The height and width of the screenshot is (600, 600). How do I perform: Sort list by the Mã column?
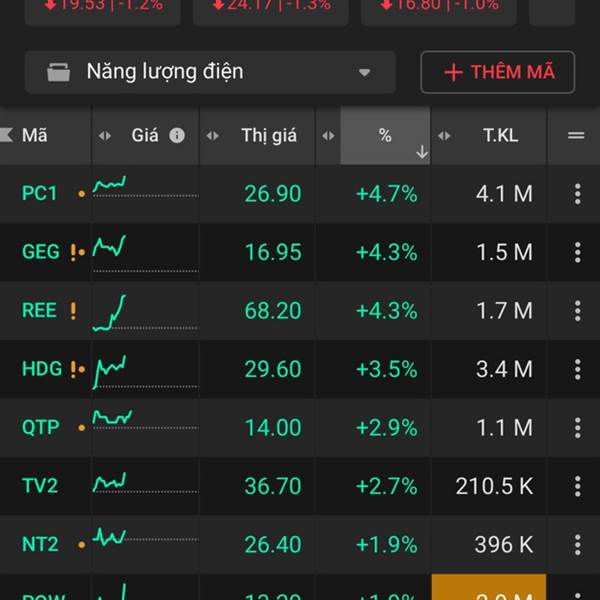35,135
